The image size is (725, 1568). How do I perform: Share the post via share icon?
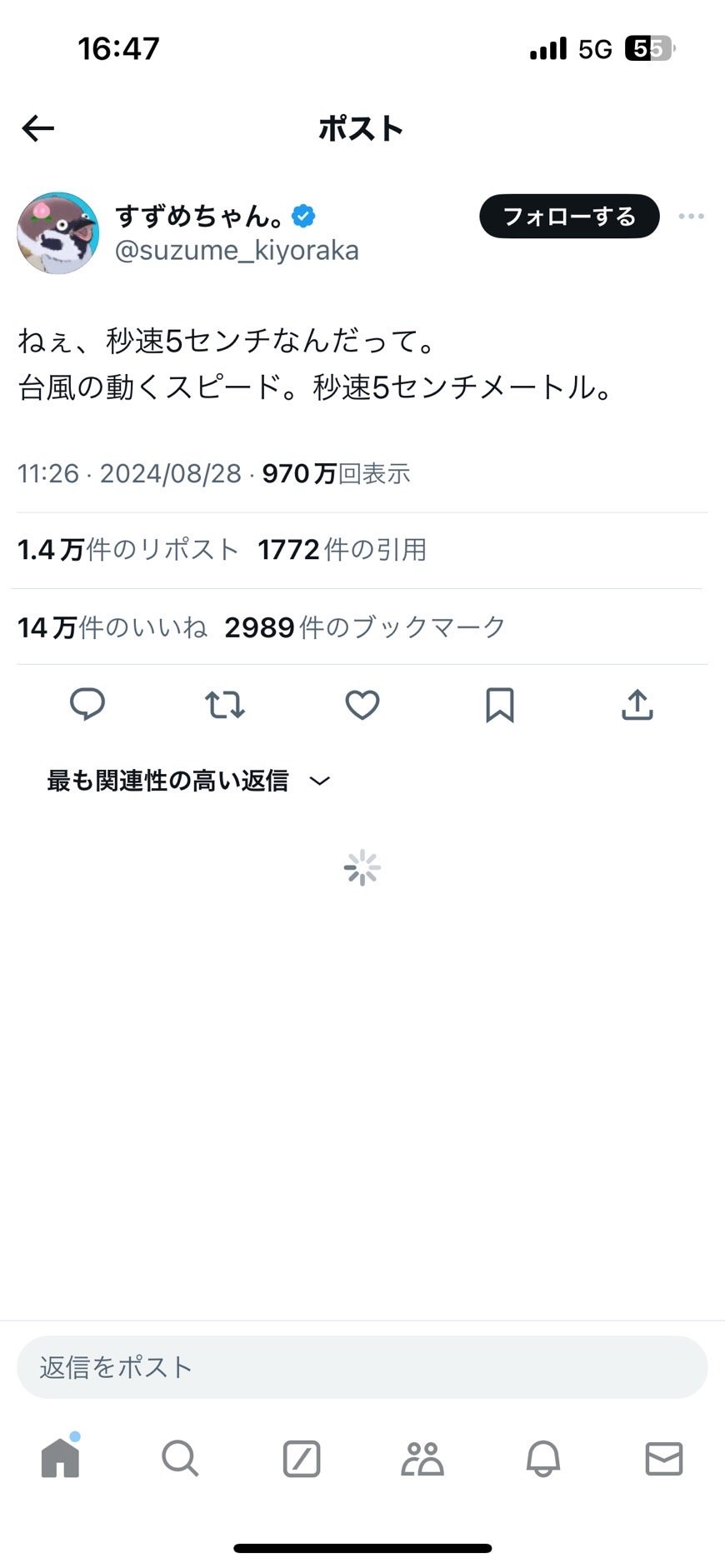pos(637,705)
